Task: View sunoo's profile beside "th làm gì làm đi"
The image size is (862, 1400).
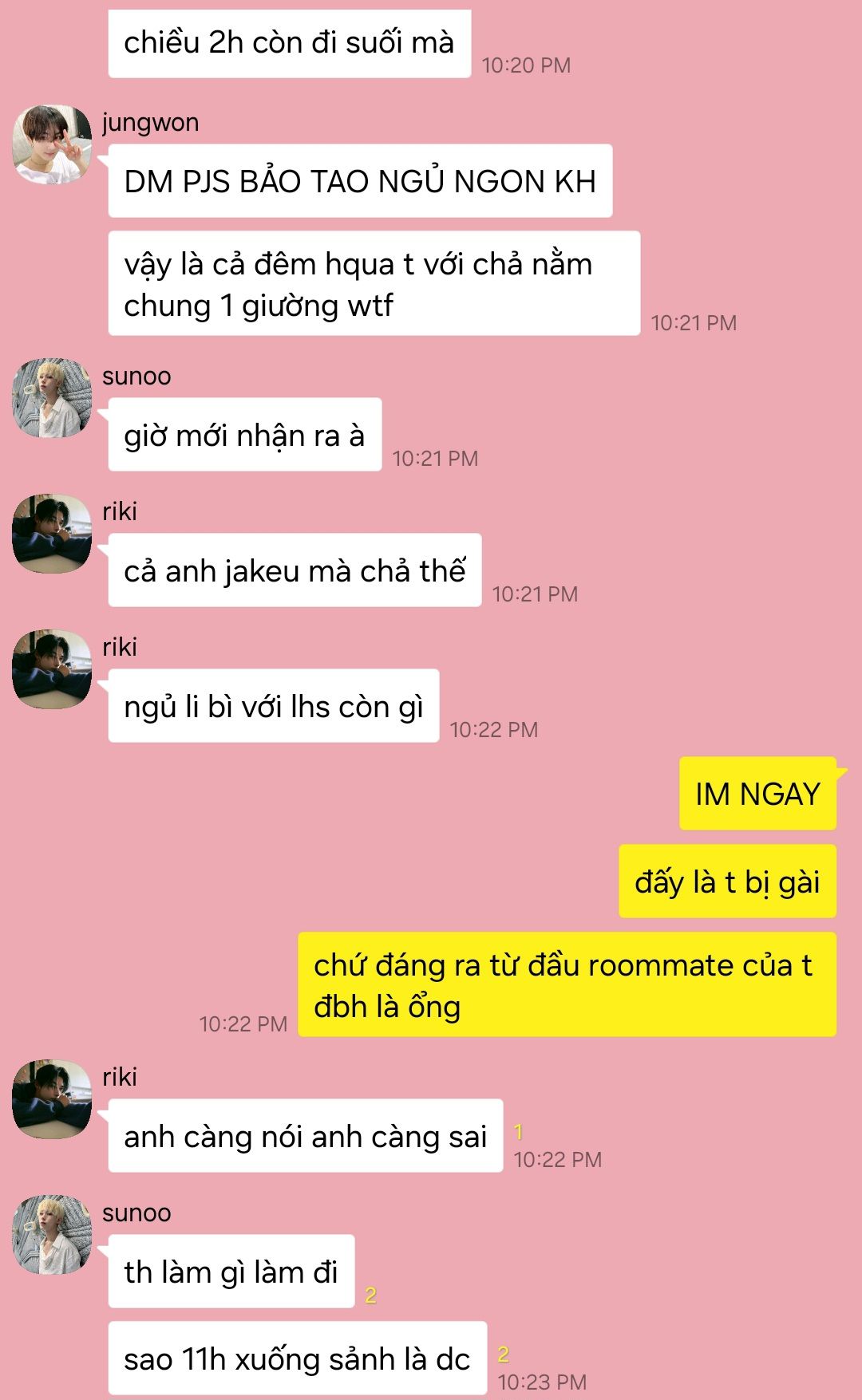Action: coord(52,1235)
